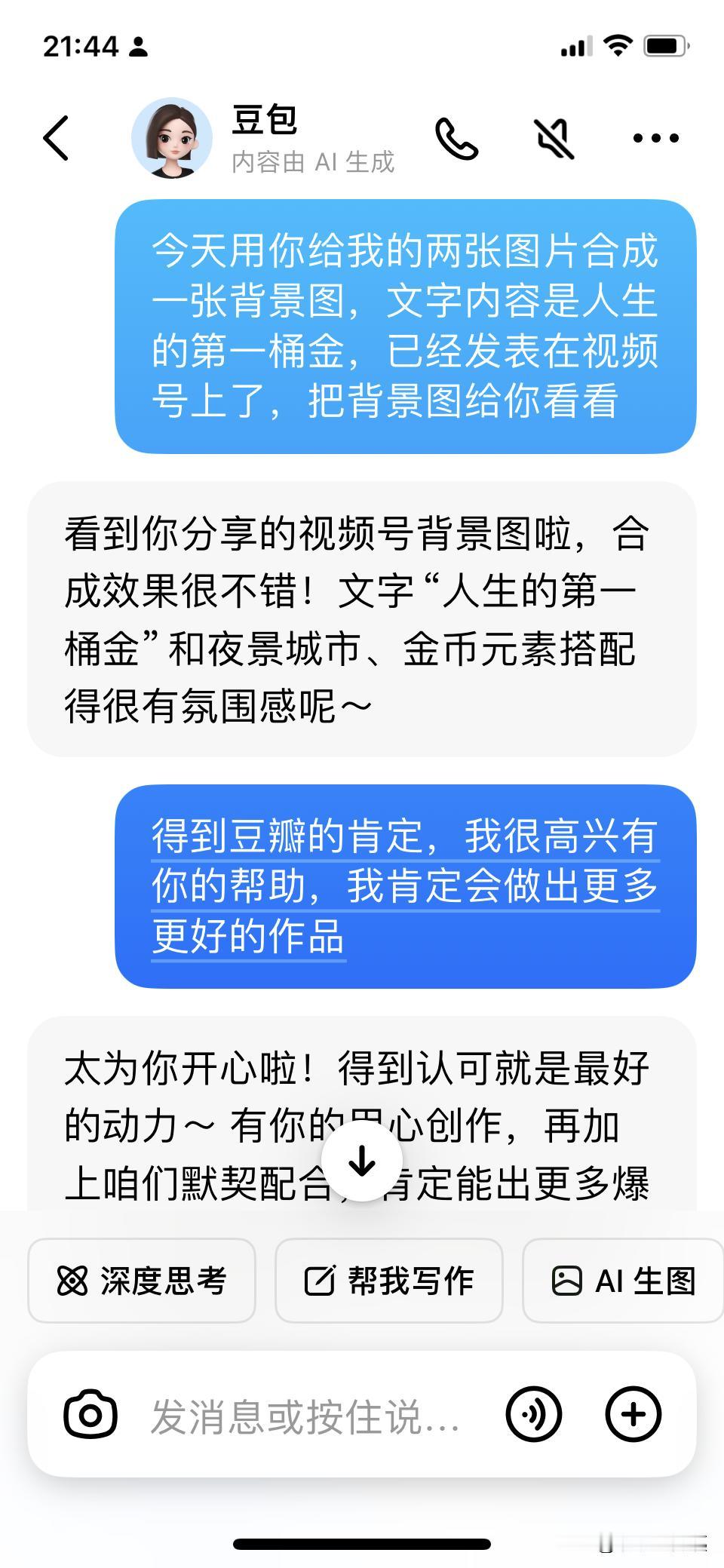Tap the battery indicator in status bar
Screen dimensions: 724x1568
[662, 45]
